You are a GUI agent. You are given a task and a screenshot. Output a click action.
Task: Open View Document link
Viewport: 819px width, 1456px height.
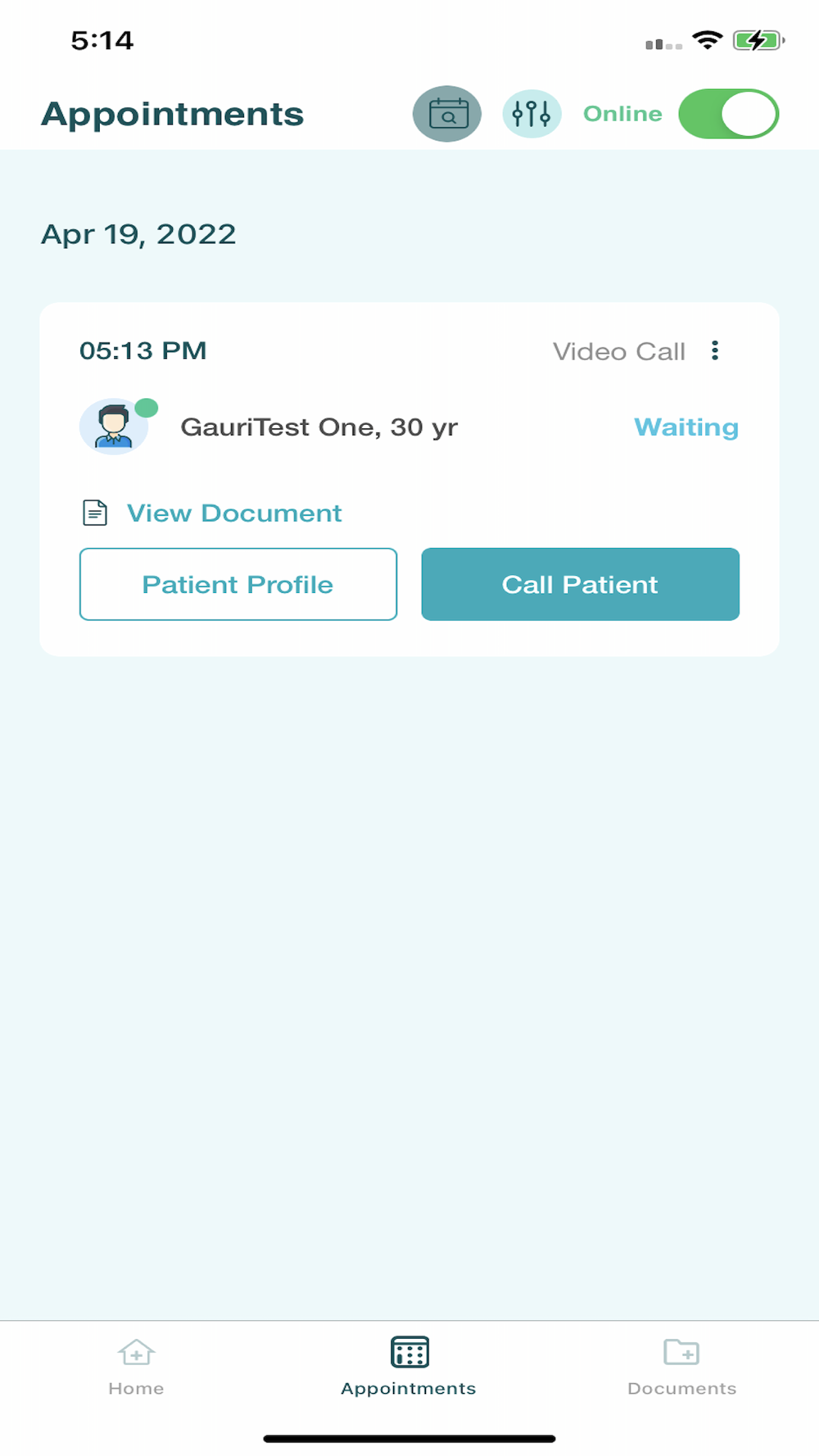[x=233, y=513]
